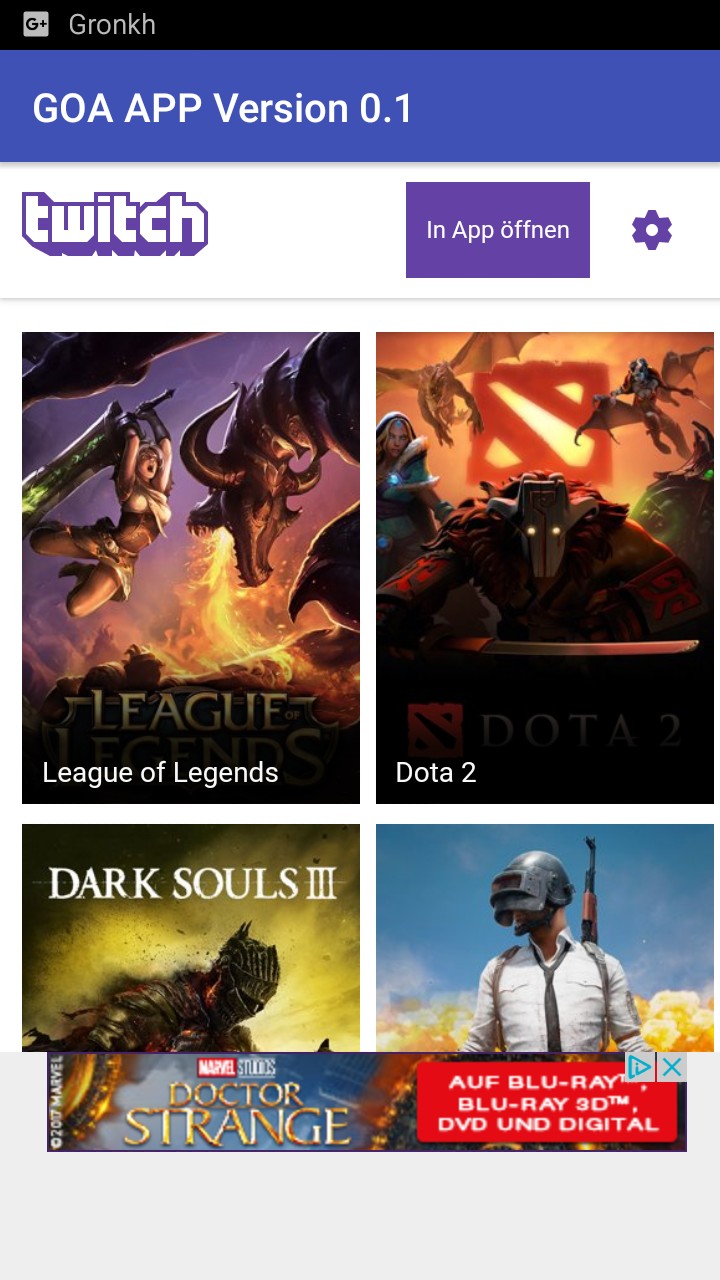Close the Doctor Strange ad banner
The height and width of the screenshot is (1280, 720).
pyautogui.click(x=672, y=1067)
